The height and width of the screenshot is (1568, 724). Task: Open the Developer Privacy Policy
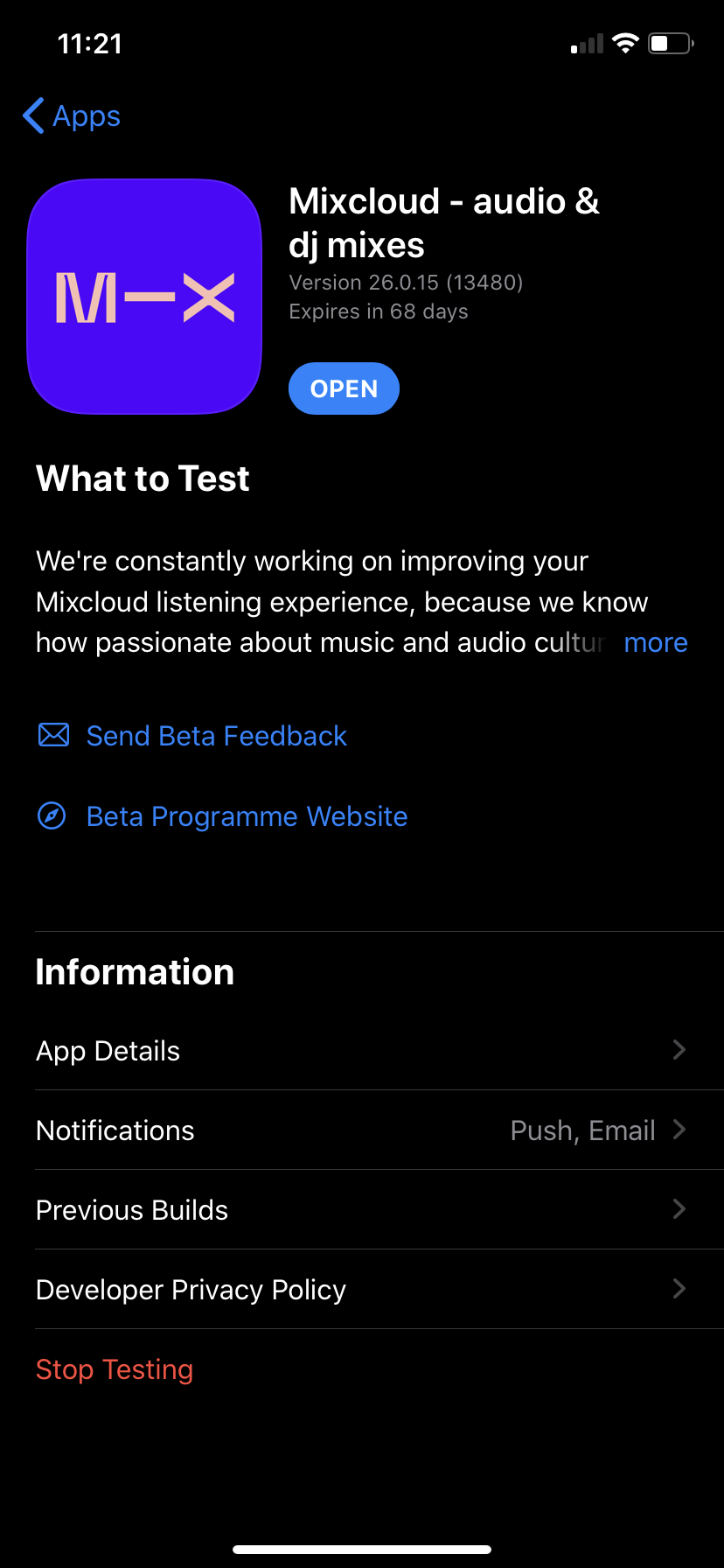(360, 1290)
